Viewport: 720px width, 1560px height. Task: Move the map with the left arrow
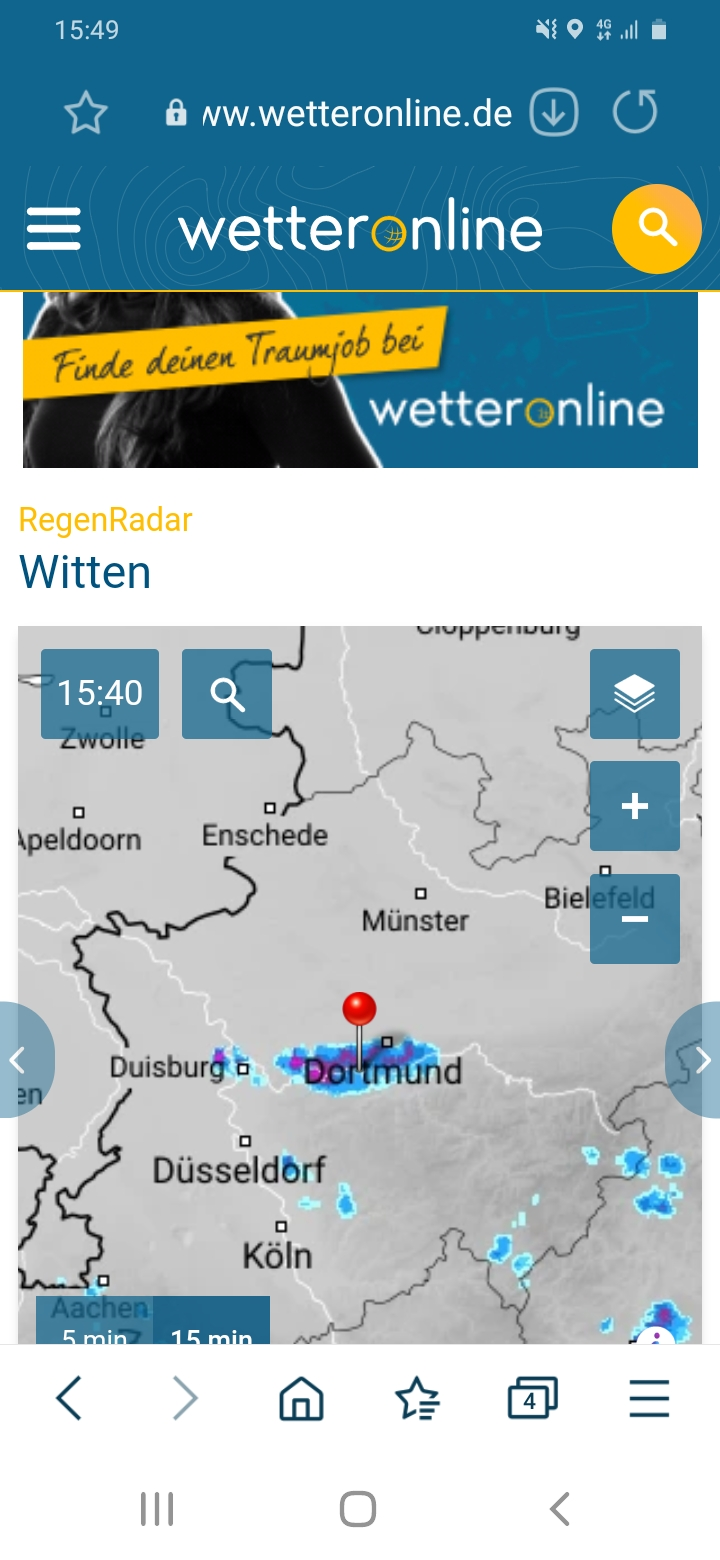point(20,1060)
